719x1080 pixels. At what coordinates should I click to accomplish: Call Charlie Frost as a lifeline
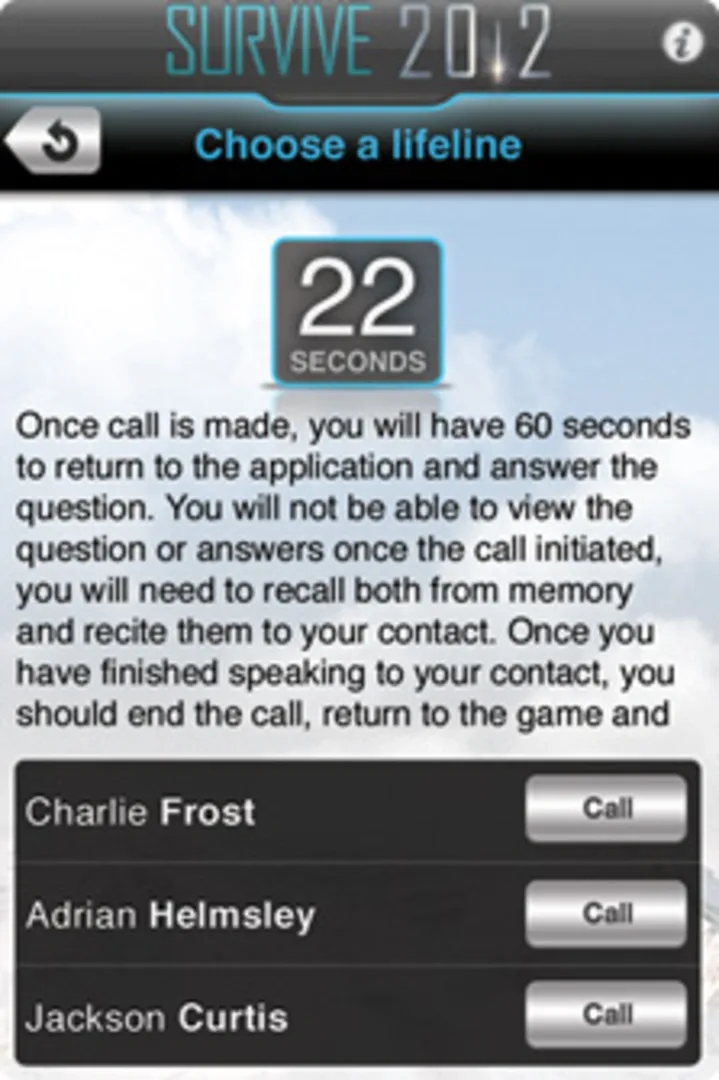coord(606,808)
